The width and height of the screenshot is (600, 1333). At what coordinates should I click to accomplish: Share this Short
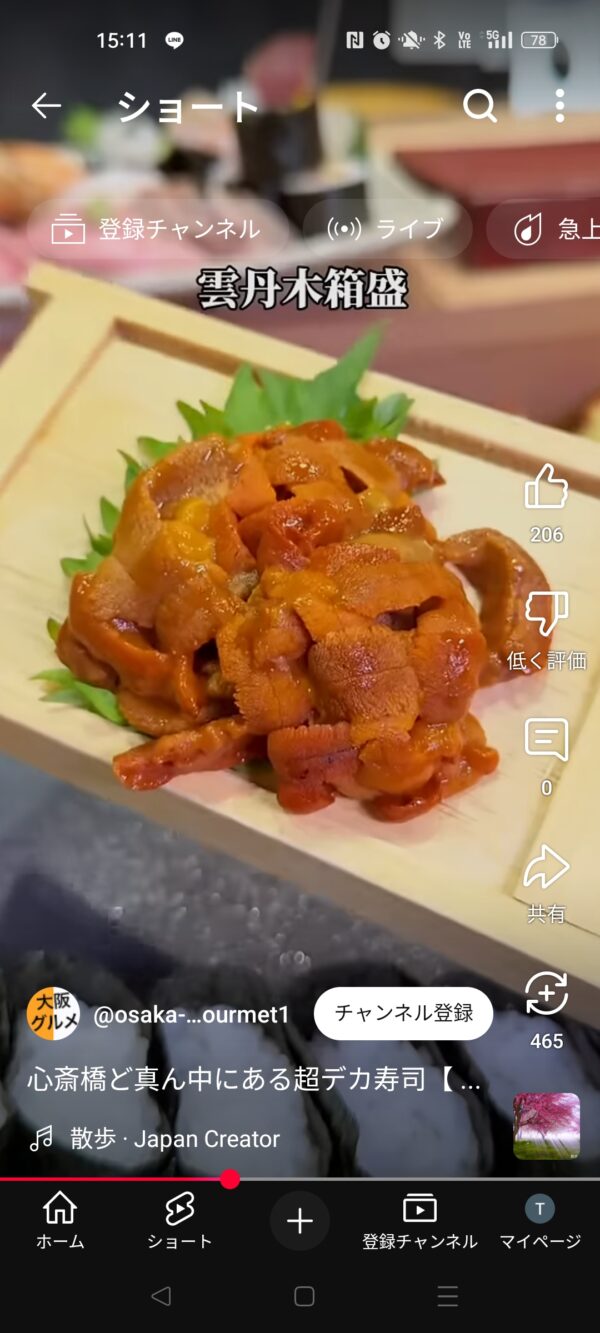546,867
